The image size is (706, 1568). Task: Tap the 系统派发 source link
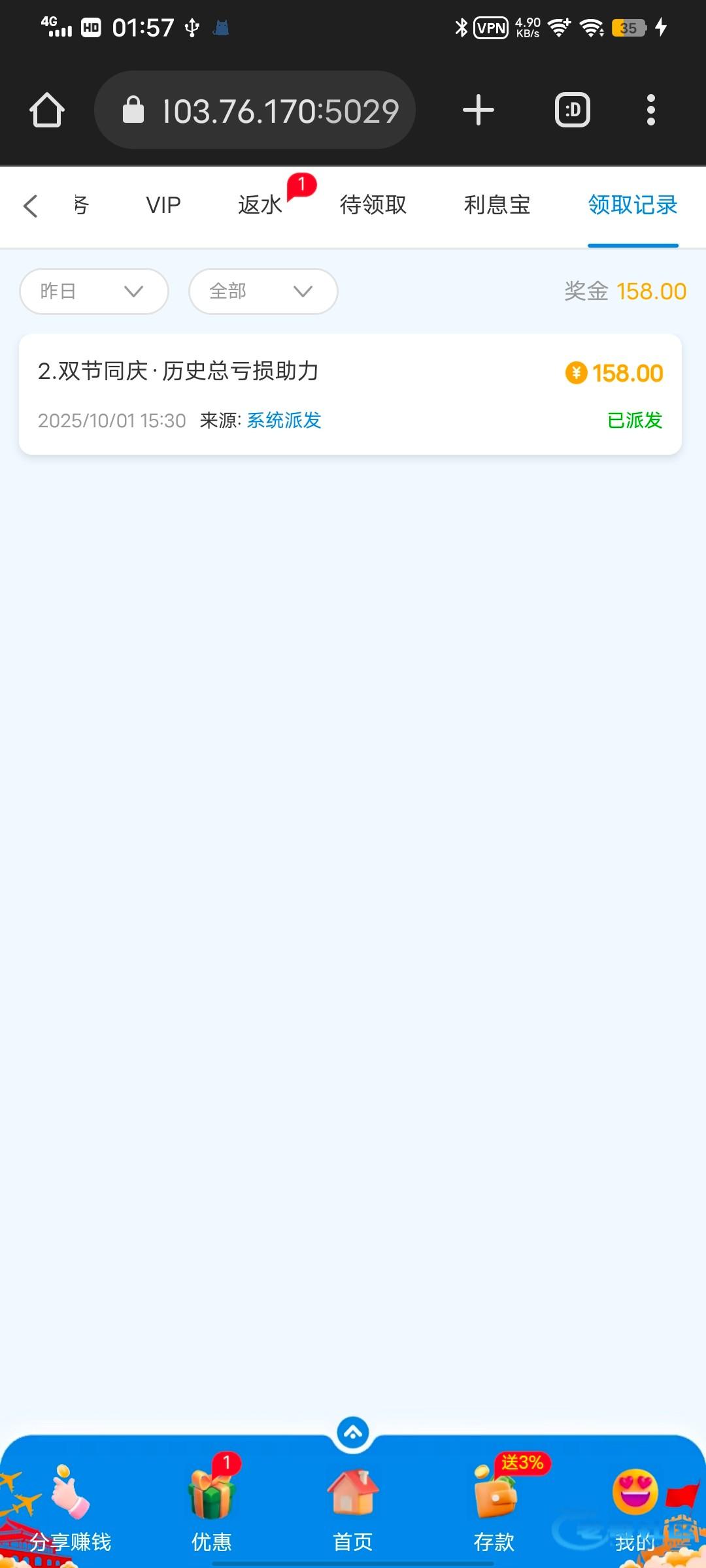[284, 420]
